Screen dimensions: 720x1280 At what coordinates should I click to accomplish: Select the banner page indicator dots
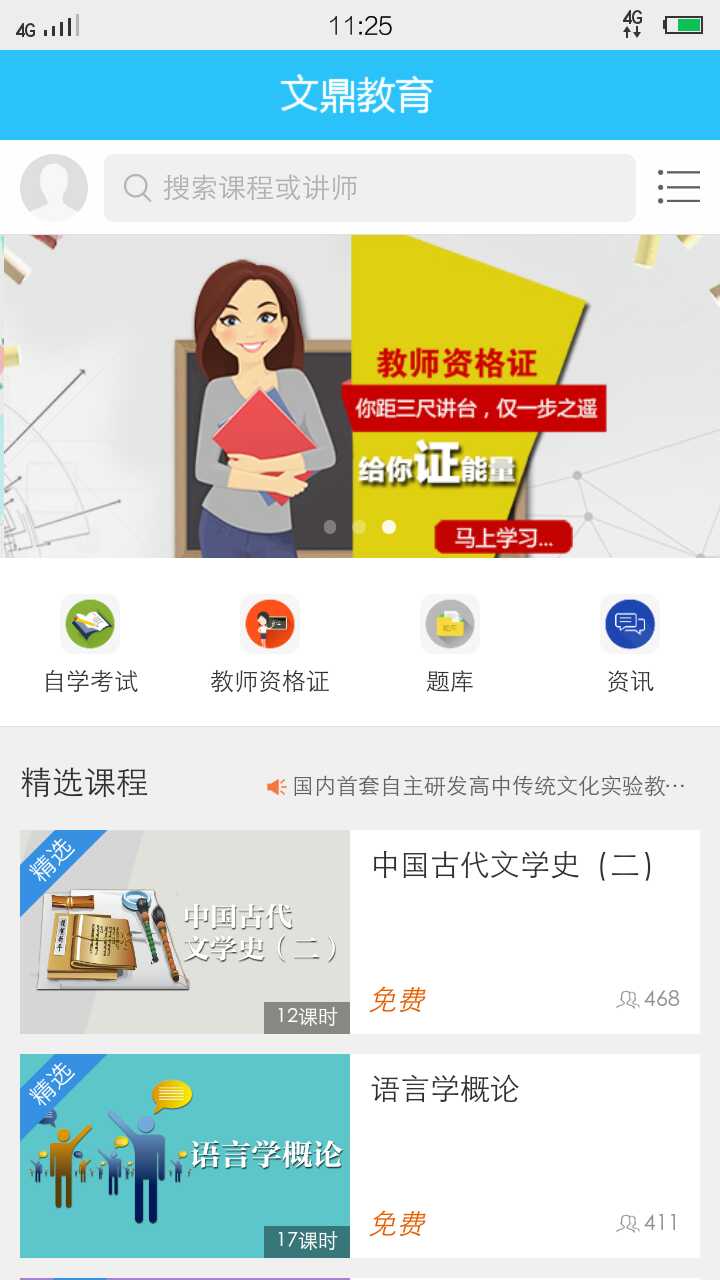(360, 527)
